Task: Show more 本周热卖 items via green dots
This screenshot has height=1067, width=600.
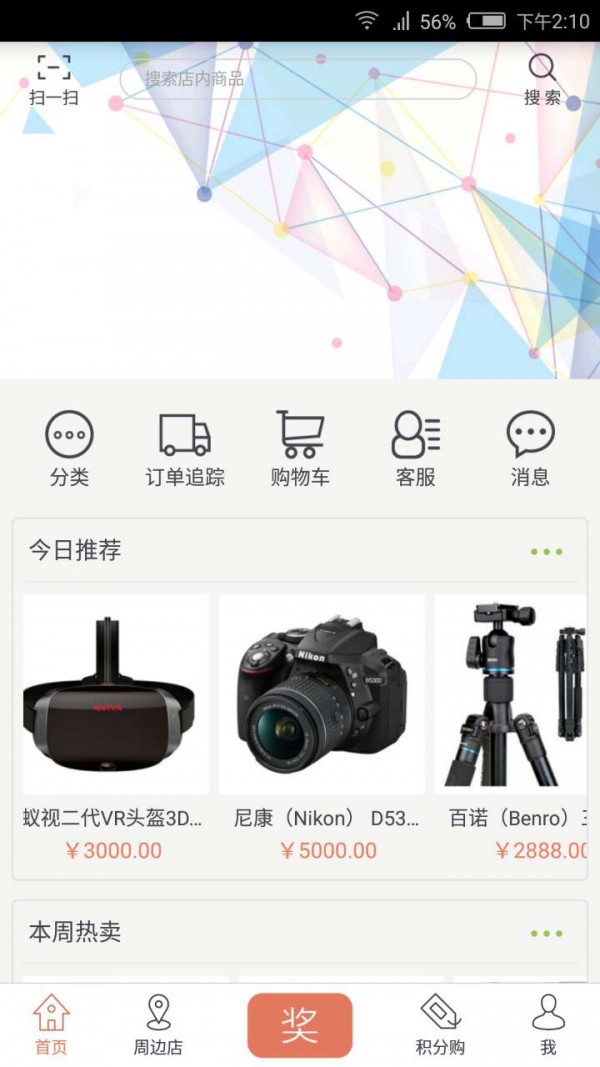Action: (x=546, y=933)
